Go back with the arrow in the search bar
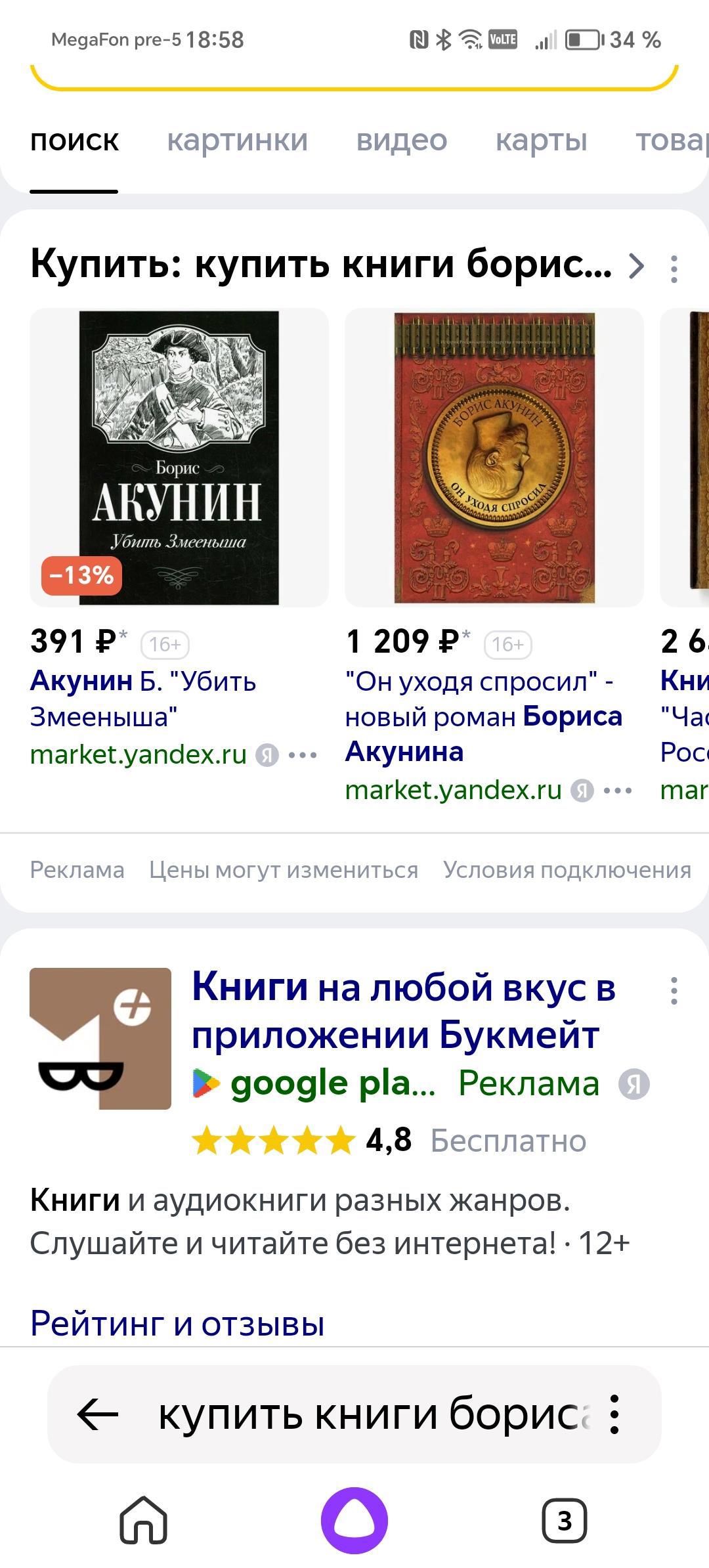The height and width of the screenshot is (1568, 709). [98, 1414]
